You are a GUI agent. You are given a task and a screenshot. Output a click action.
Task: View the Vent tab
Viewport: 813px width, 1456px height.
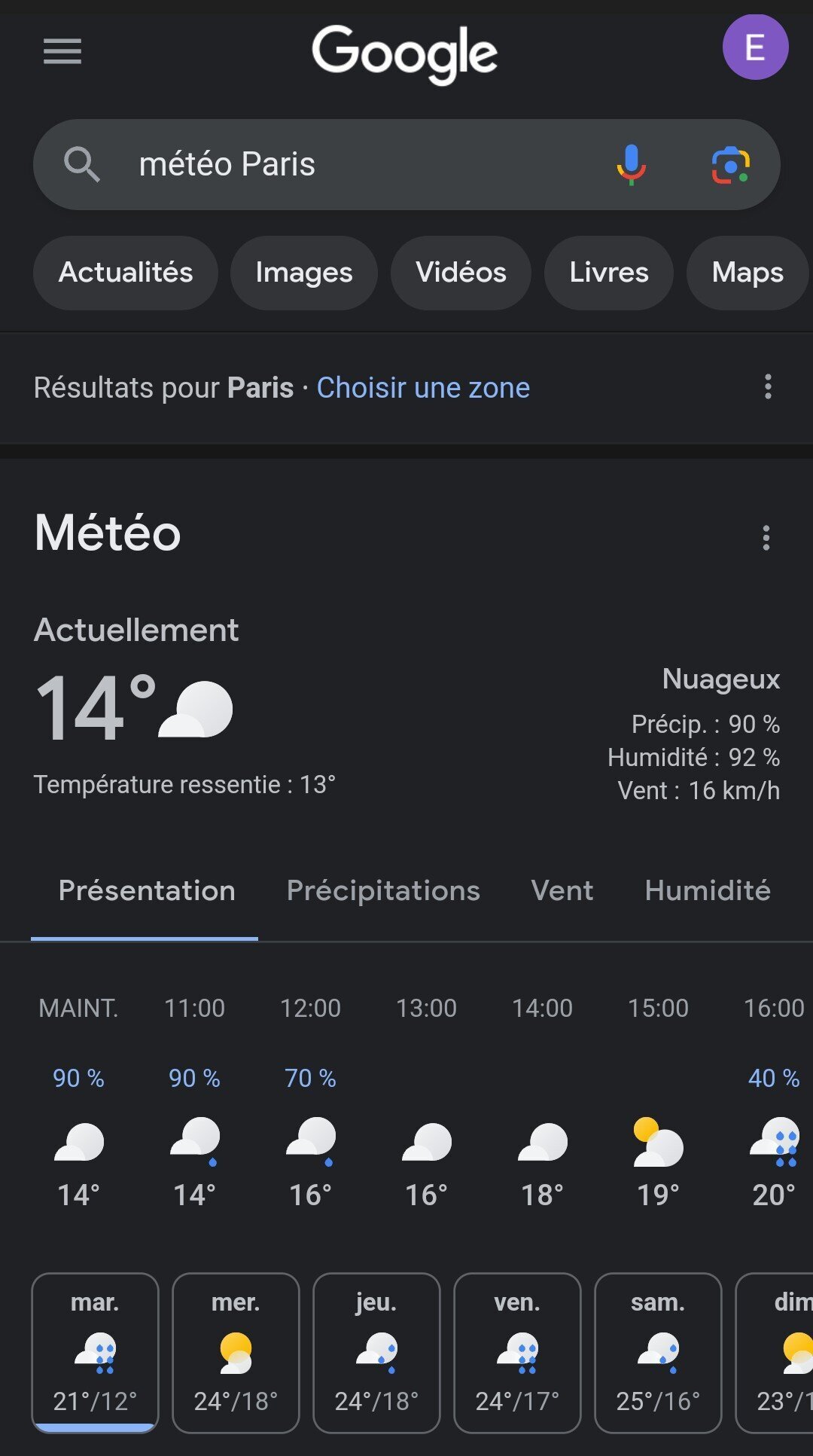coord(562,891)
